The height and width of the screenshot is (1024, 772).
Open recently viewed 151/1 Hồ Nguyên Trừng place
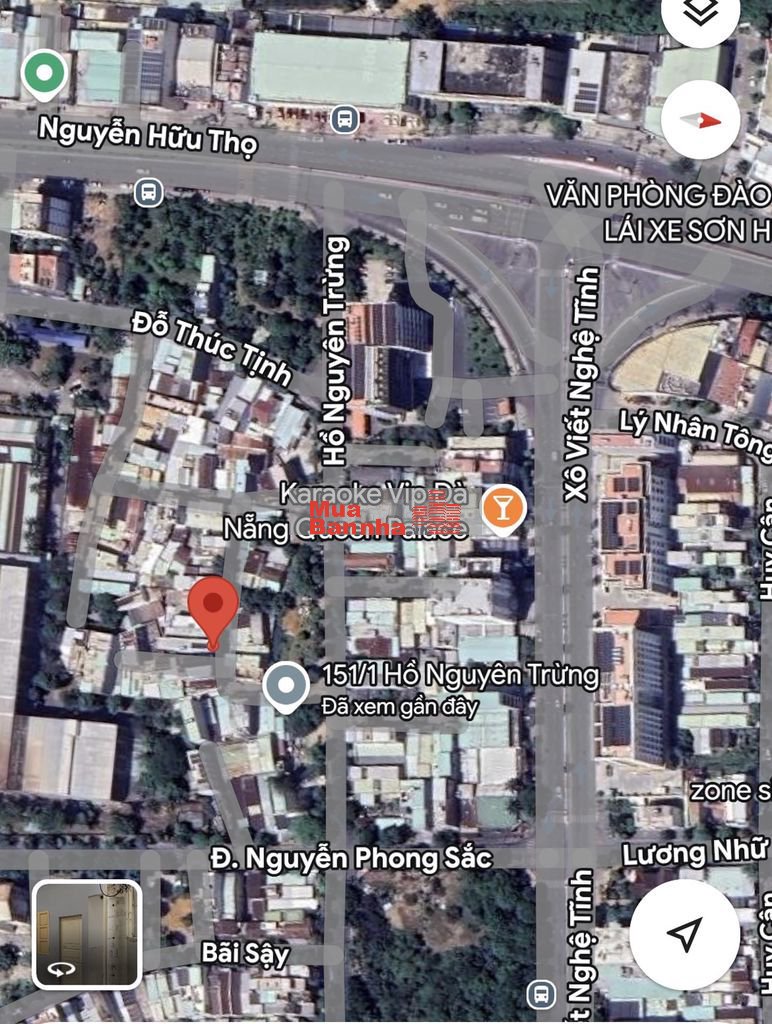click(287, 688)
